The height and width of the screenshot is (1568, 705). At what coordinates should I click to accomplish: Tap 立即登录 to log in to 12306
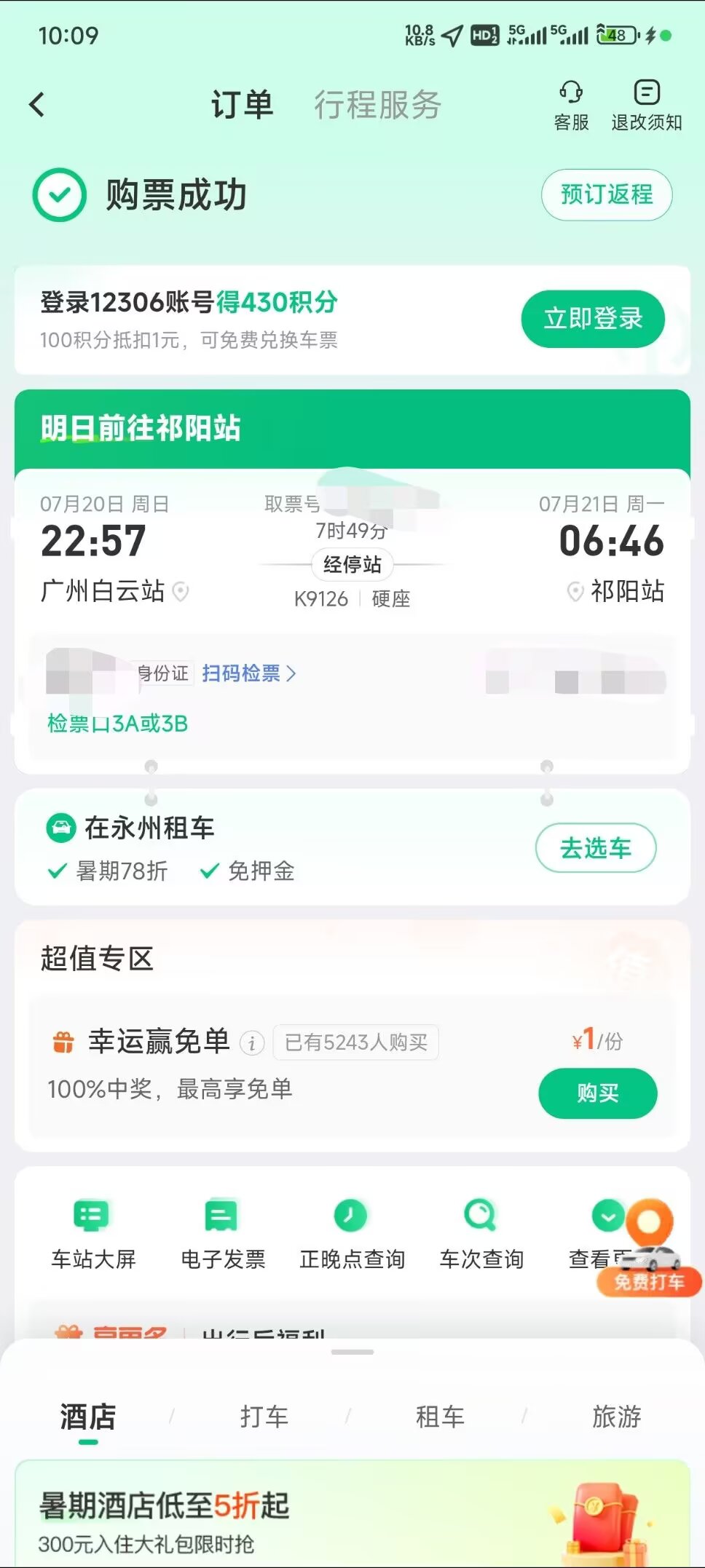592,319
